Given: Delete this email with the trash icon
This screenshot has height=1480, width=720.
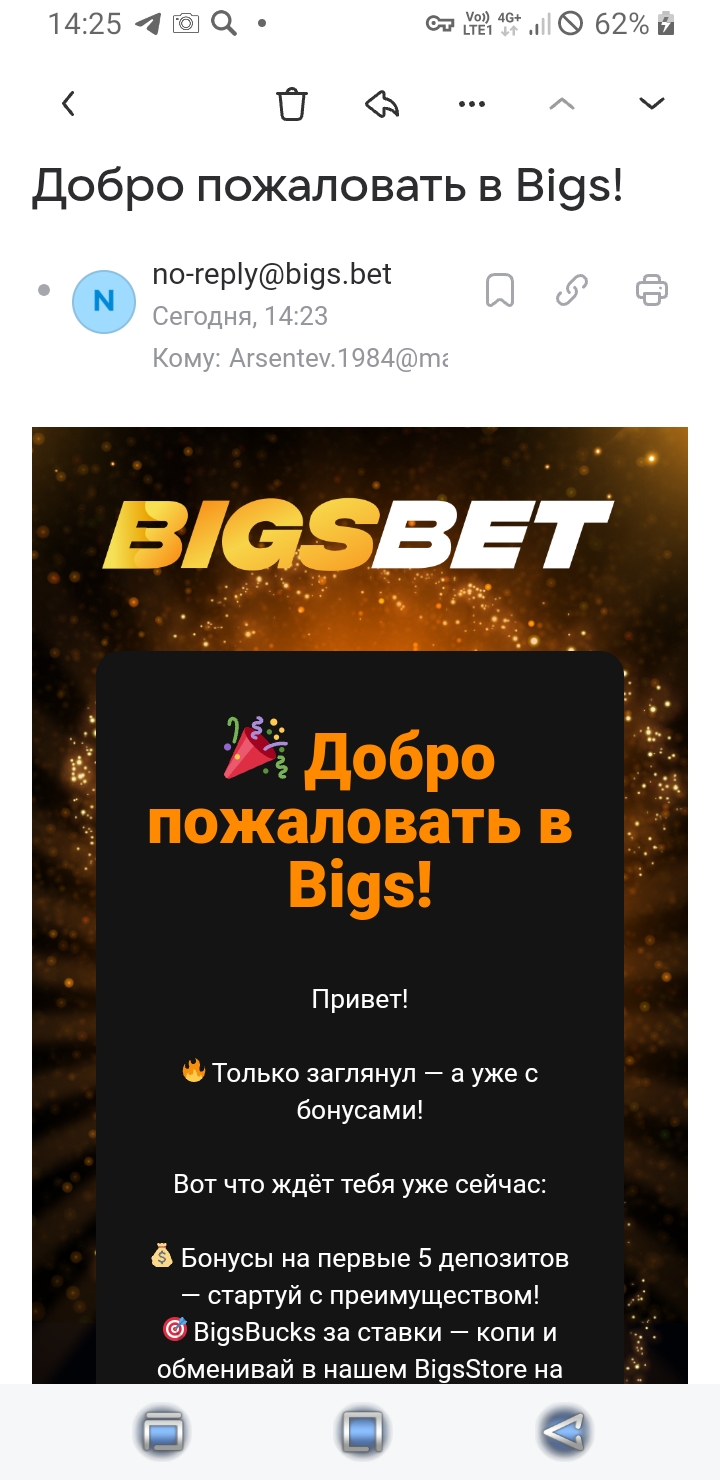Looking at the screenshot, I should click(x=292, y=103).
